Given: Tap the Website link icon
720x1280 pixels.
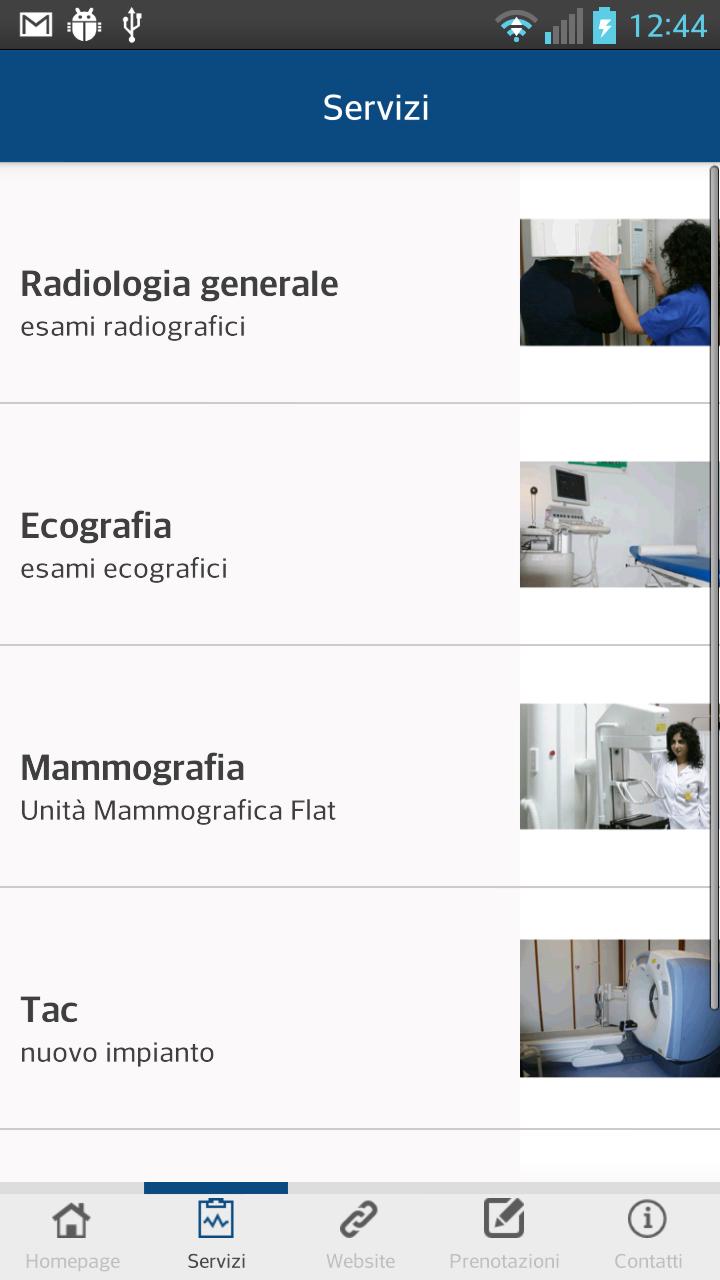Looking at the screenshot, I should (x=360, y=1218).
